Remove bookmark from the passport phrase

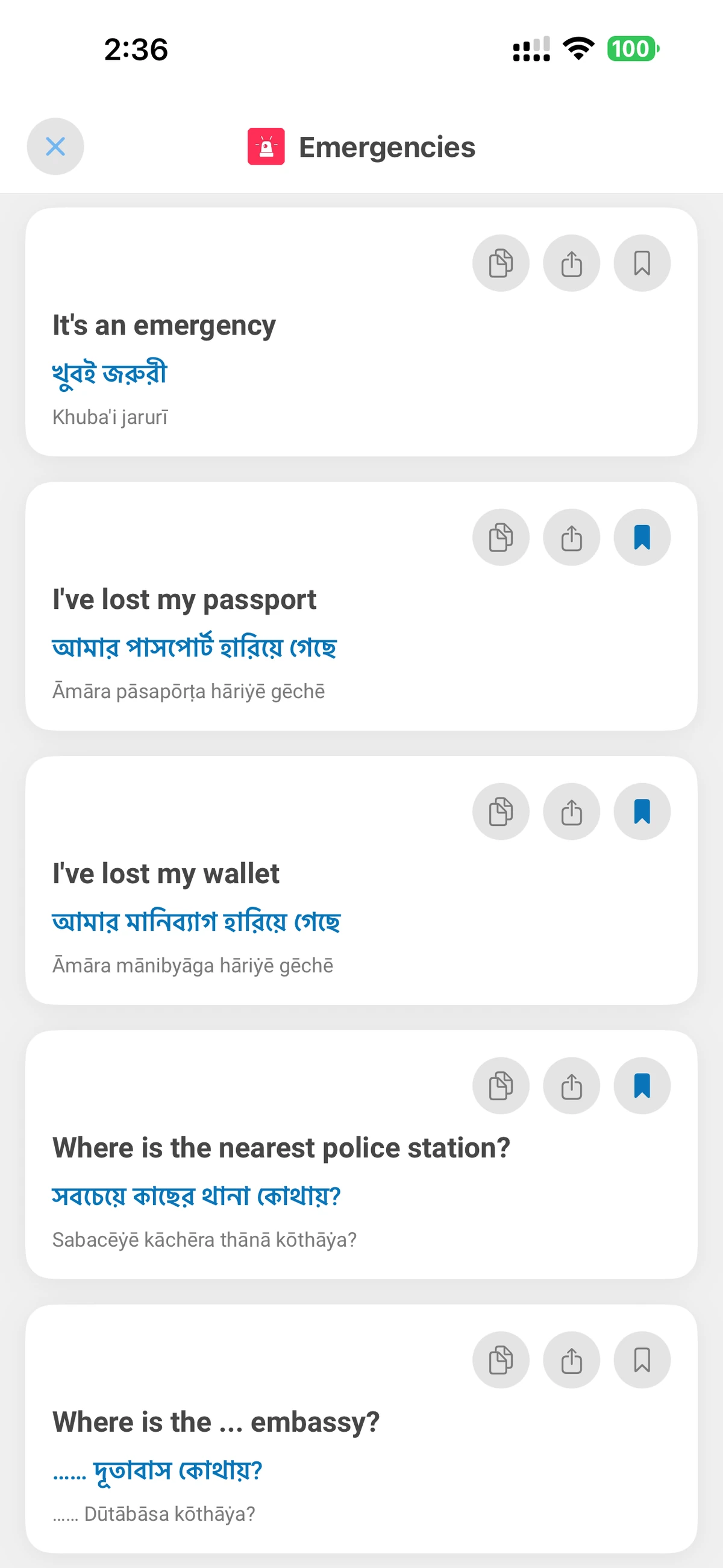[x=642, y=537]
